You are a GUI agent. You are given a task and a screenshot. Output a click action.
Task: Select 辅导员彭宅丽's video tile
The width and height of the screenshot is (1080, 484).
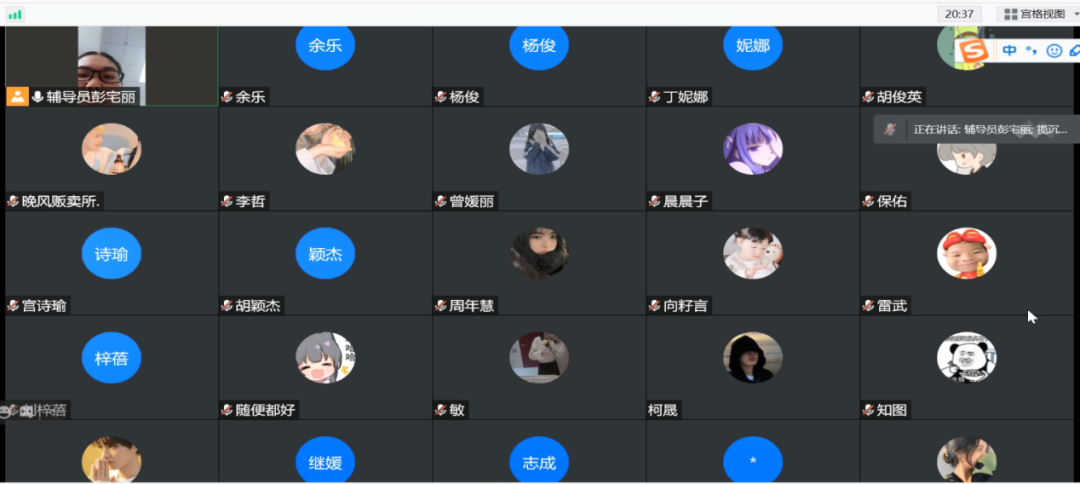click(x=111, y=62)
